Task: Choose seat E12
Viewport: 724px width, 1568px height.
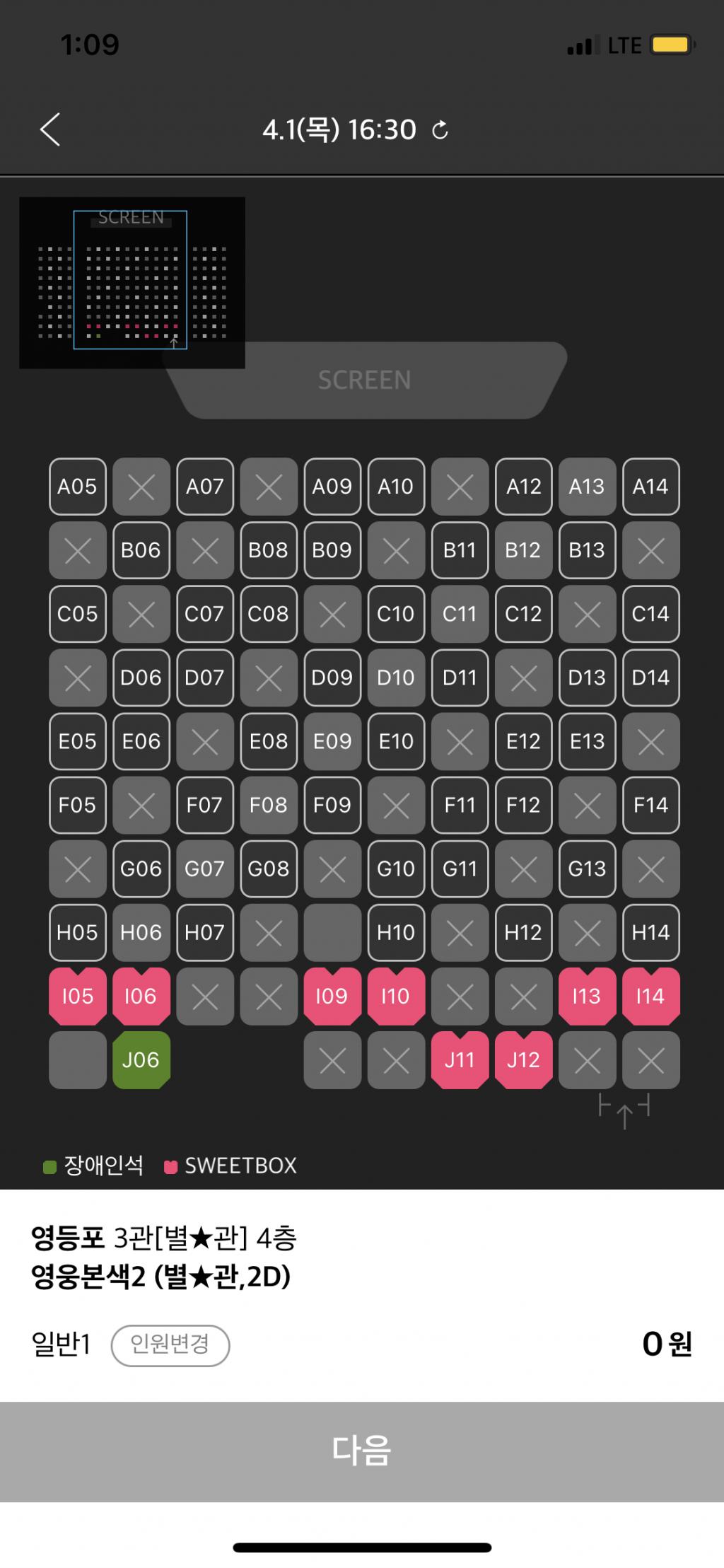Action: (523, 741)
